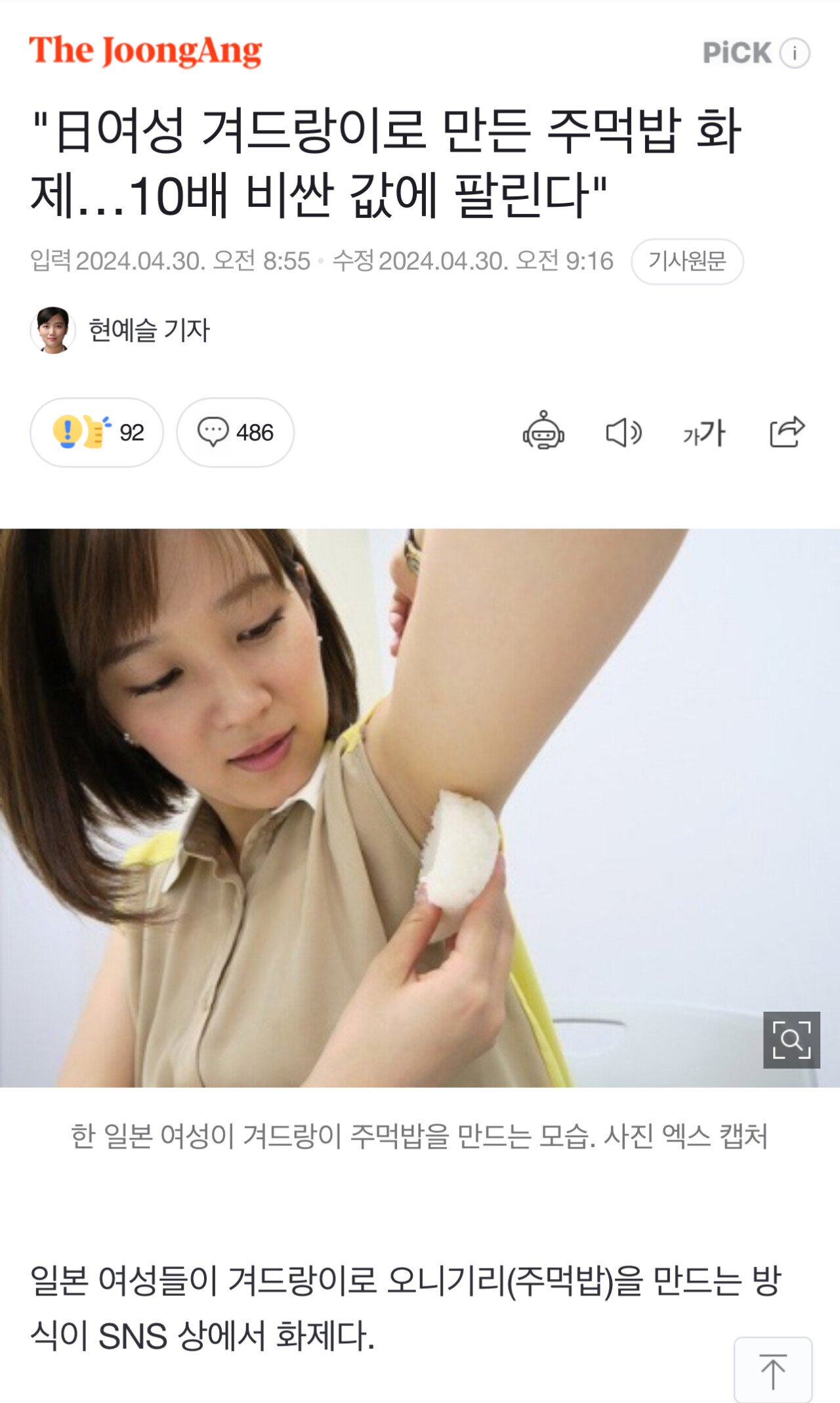Open the PiCK info icon
This screenshot has width=840, height=1403.
tap(795, 53)
